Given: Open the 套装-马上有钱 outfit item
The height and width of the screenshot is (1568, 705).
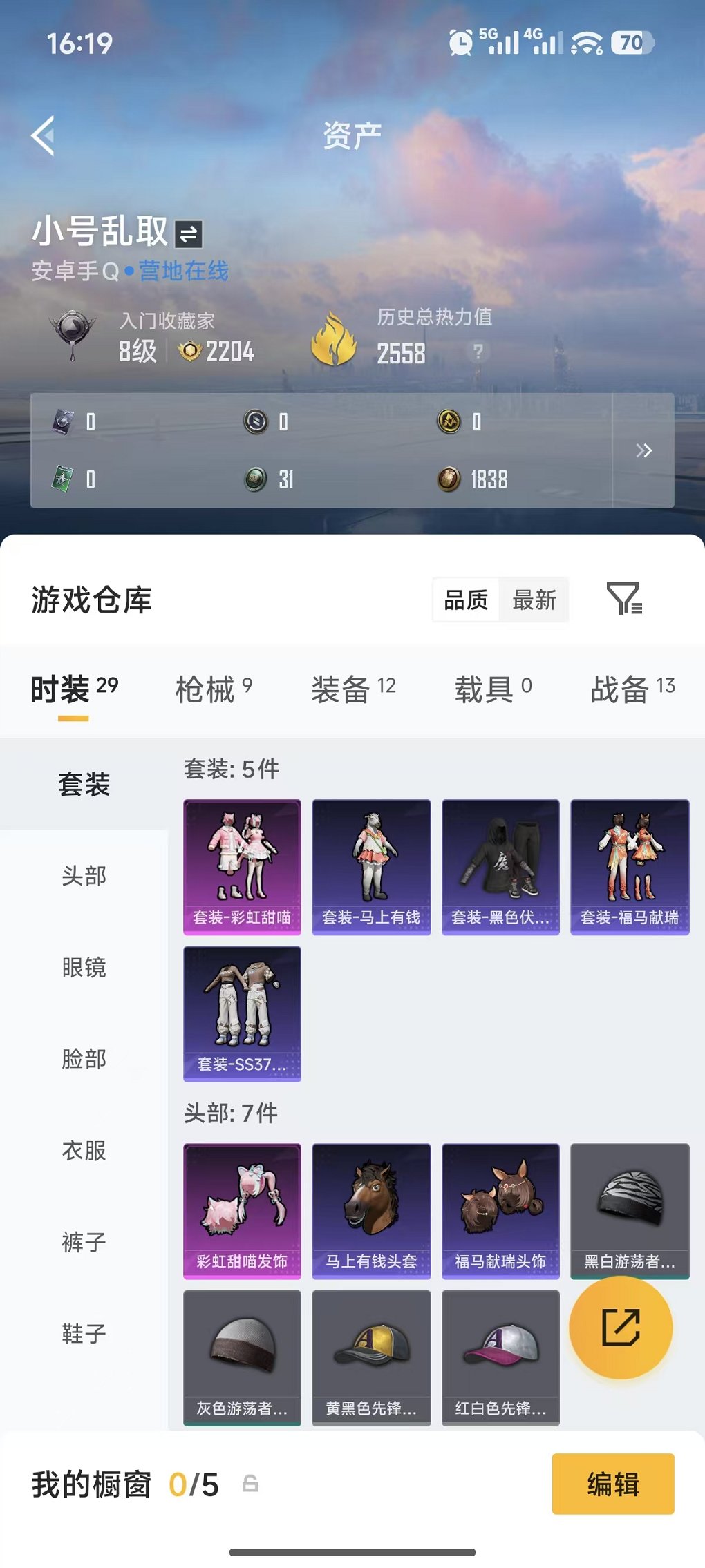Looking at the screenshot, I should click(x=371, y=866).
